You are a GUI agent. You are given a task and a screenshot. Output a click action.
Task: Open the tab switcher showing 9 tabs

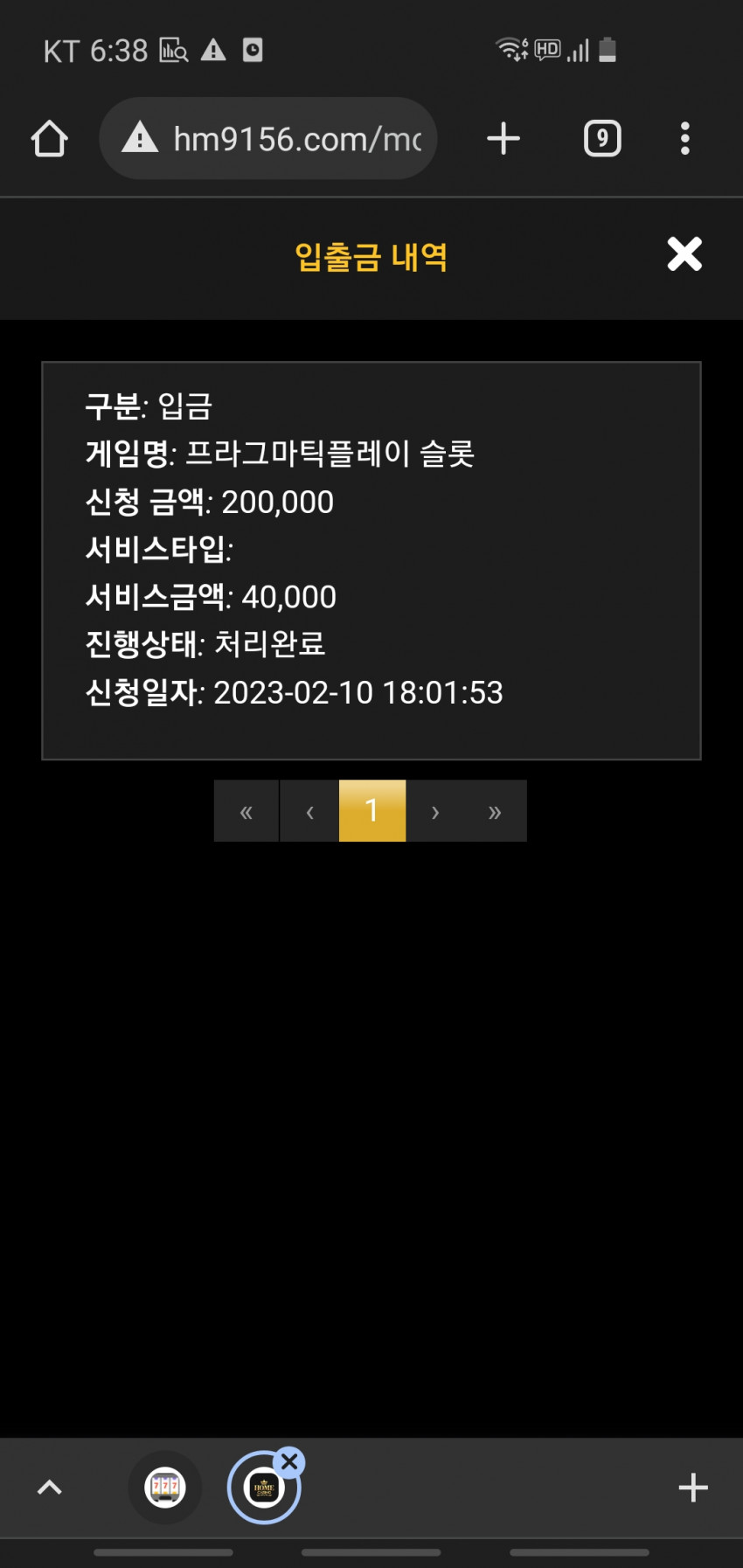coord(602,139)
